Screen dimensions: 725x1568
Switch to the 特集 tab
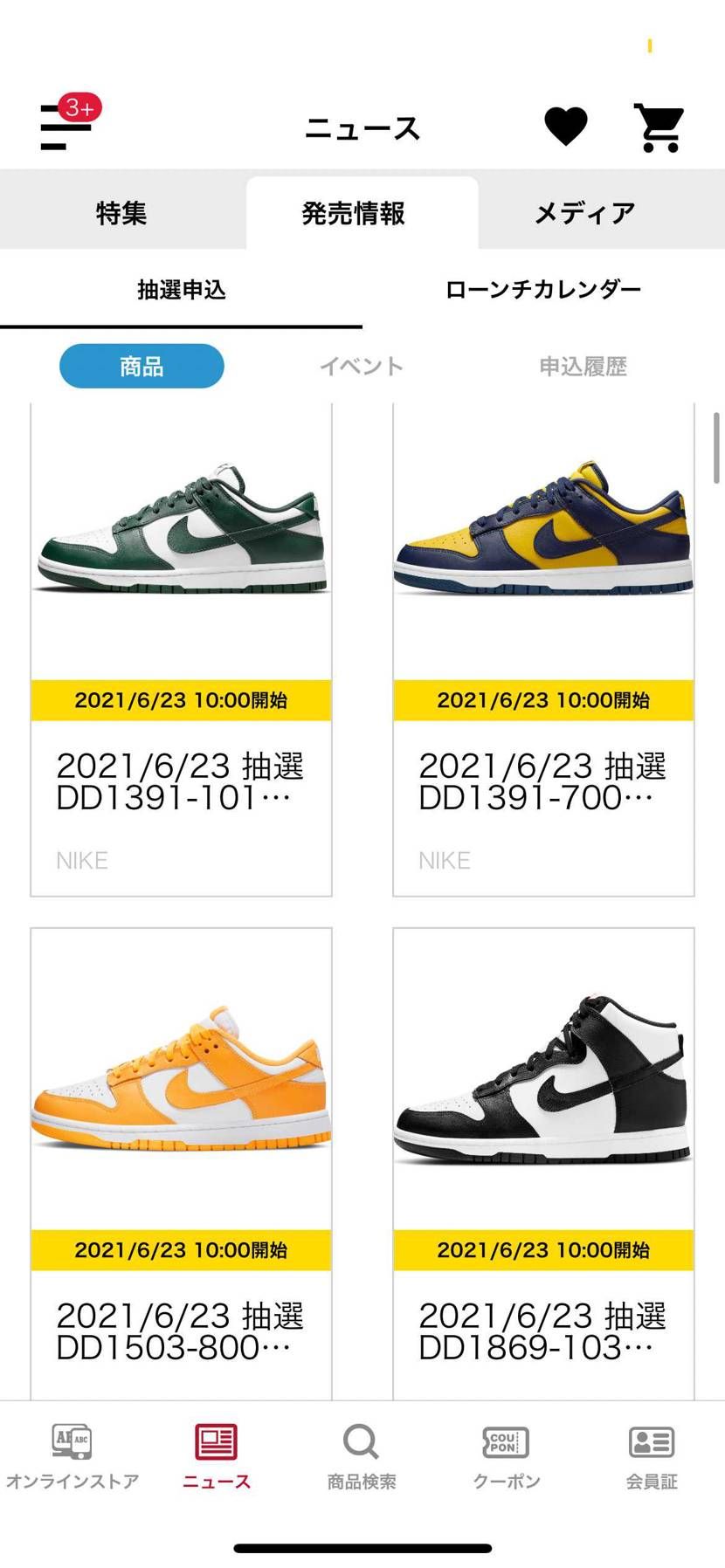tap(121, 213)
